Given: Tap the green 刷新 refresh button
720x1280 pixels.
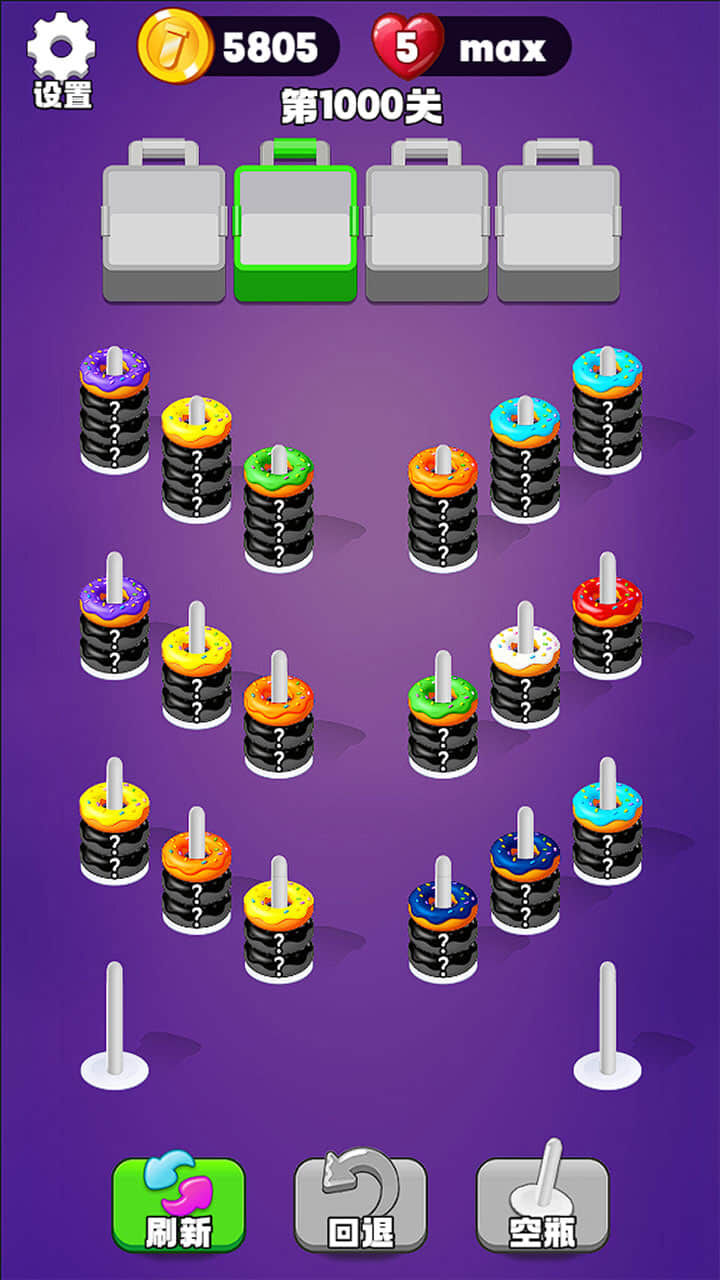Looking at the screenshot, I should click(x=179, y=1205).
